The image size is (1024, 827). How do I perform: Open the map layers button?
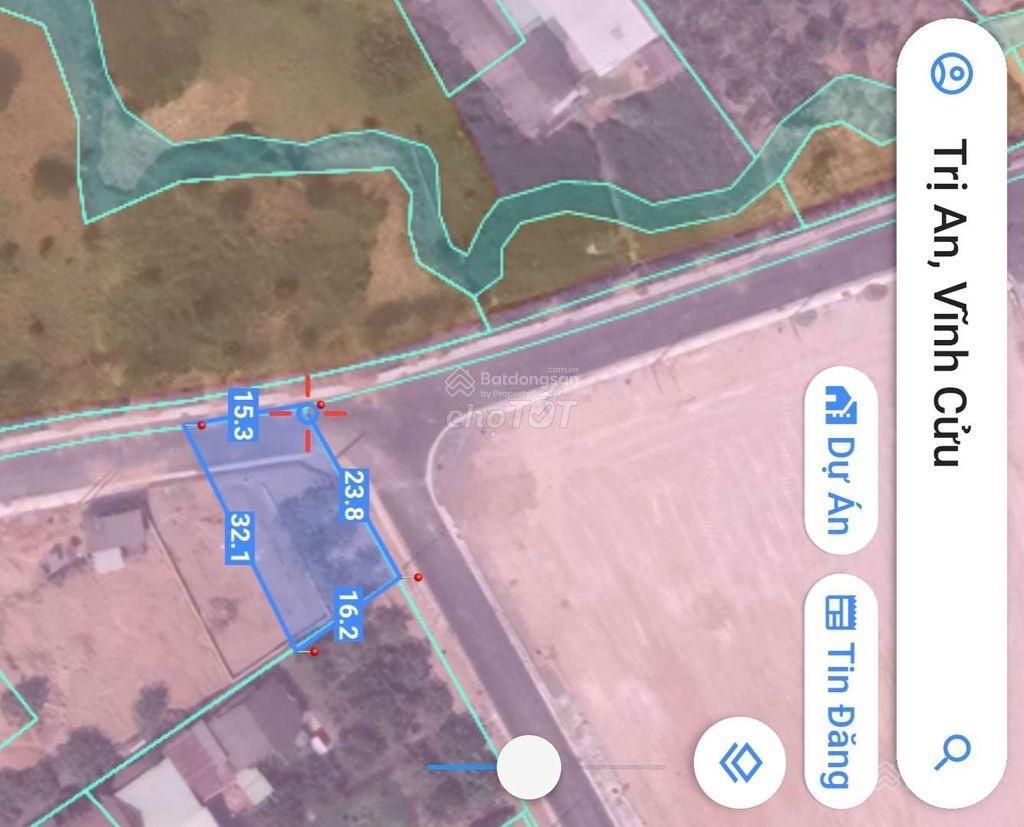[740, 764]
